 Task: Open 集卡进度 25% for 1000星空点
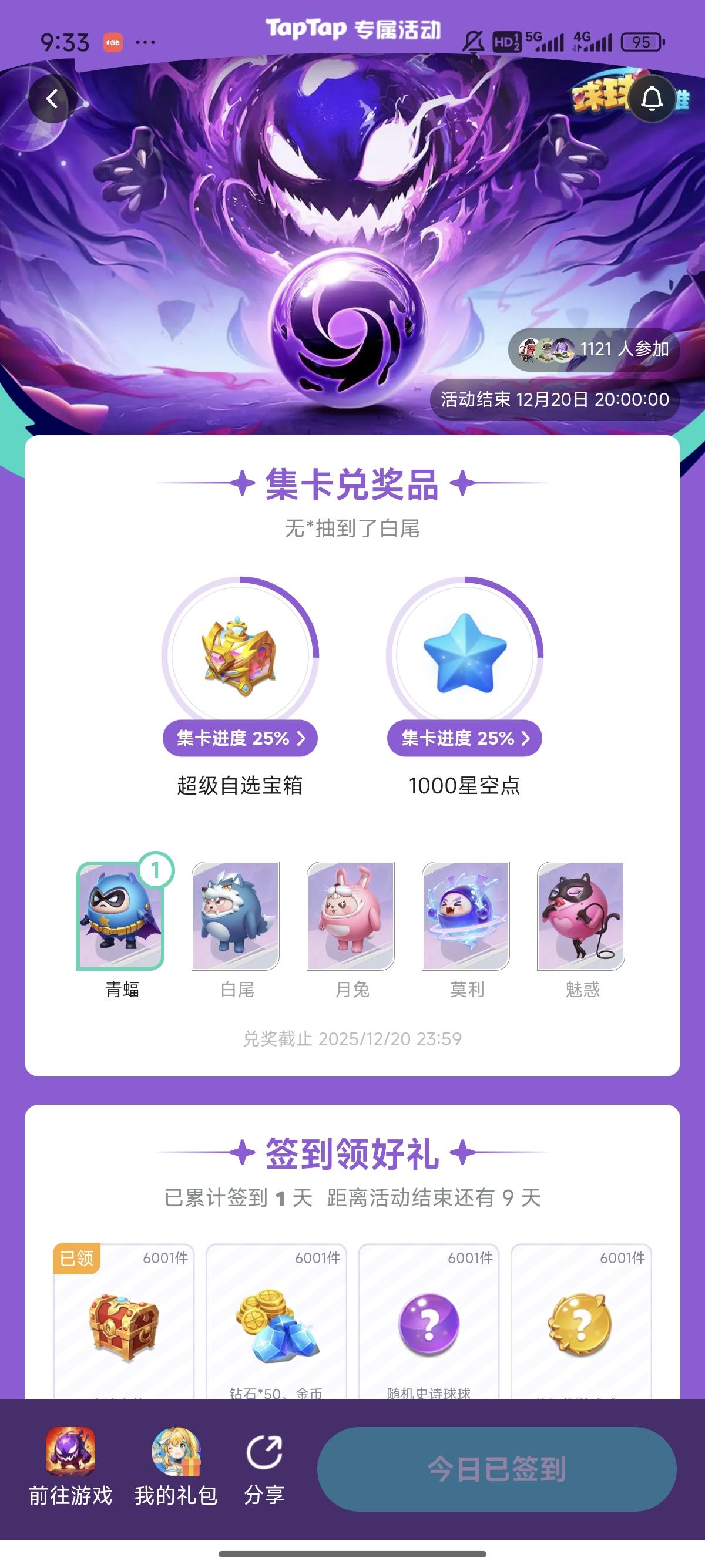pos(465,738)
